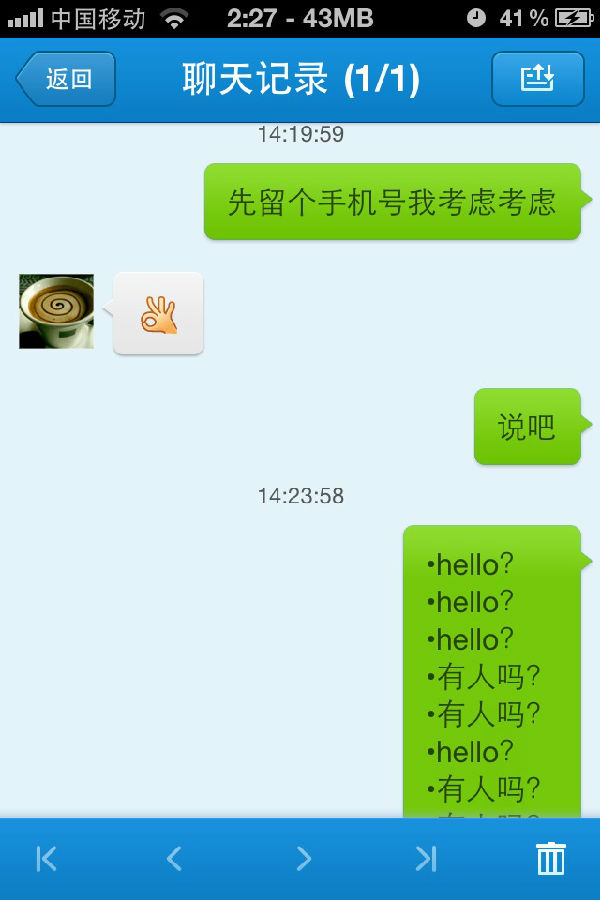Export the chat history
Screen dimensions: 600x900
(537, 79)
